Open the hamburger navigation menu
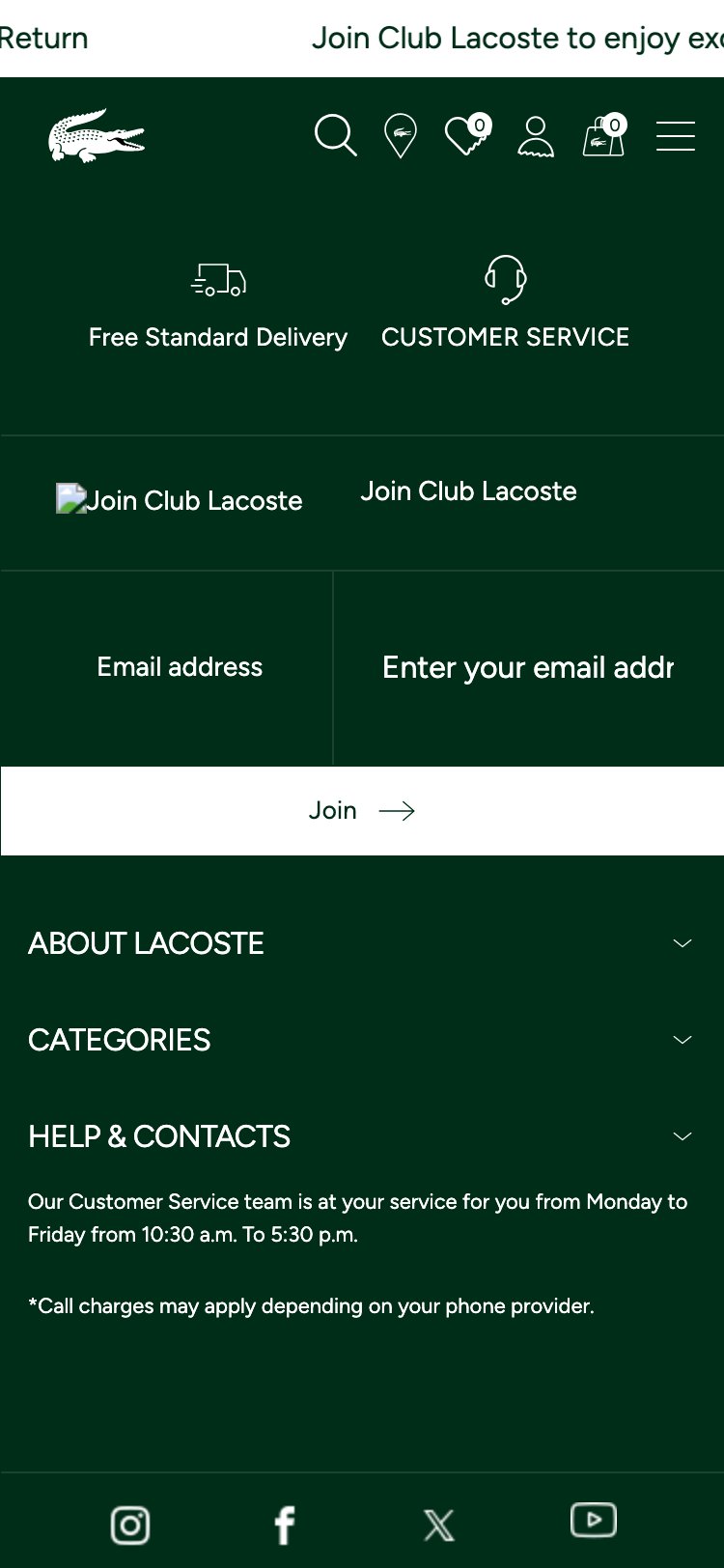 (676, 136)
